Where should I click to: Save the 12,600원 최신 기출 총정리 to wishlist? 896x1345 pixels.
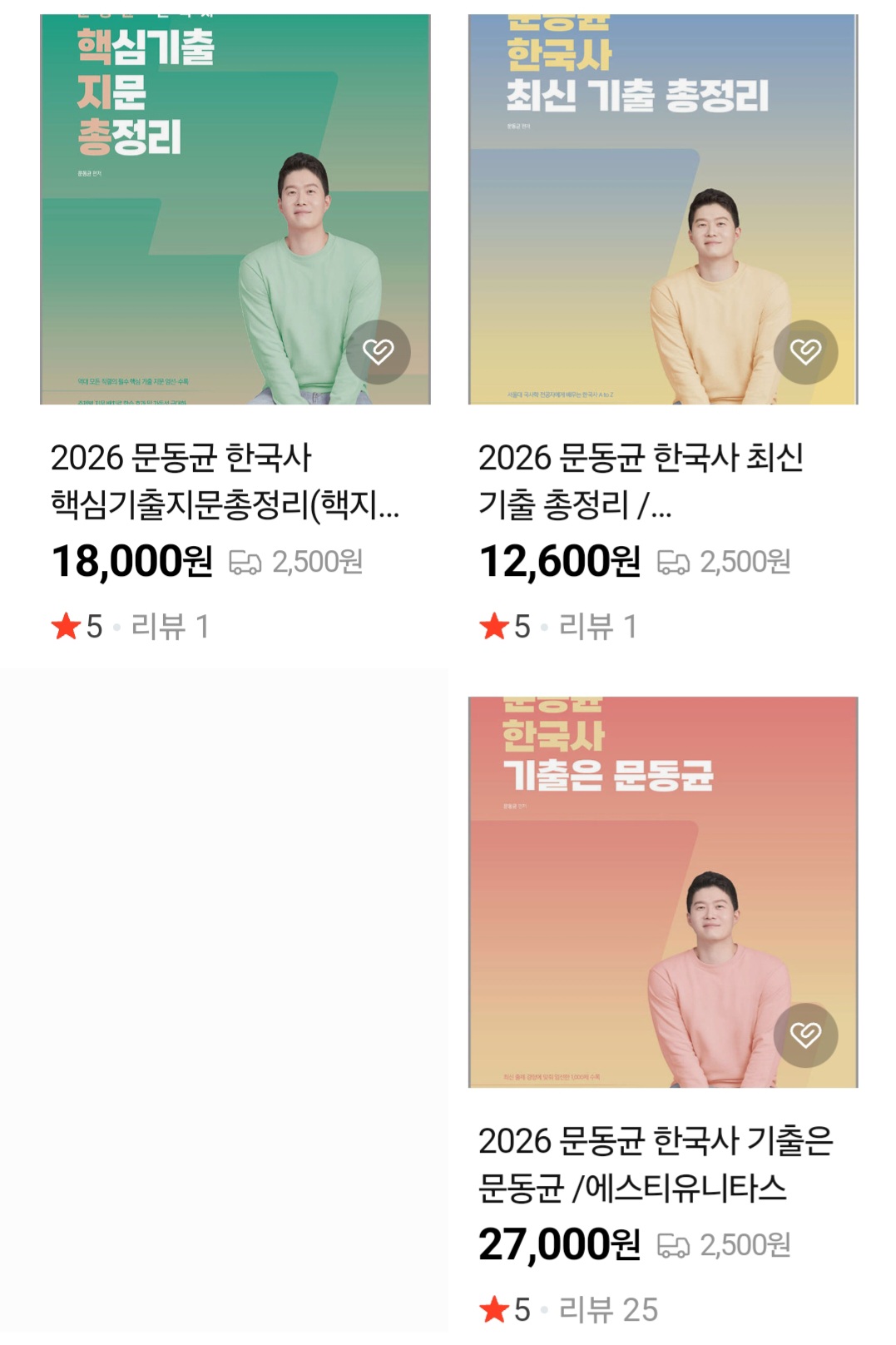[x=805, y=352]
